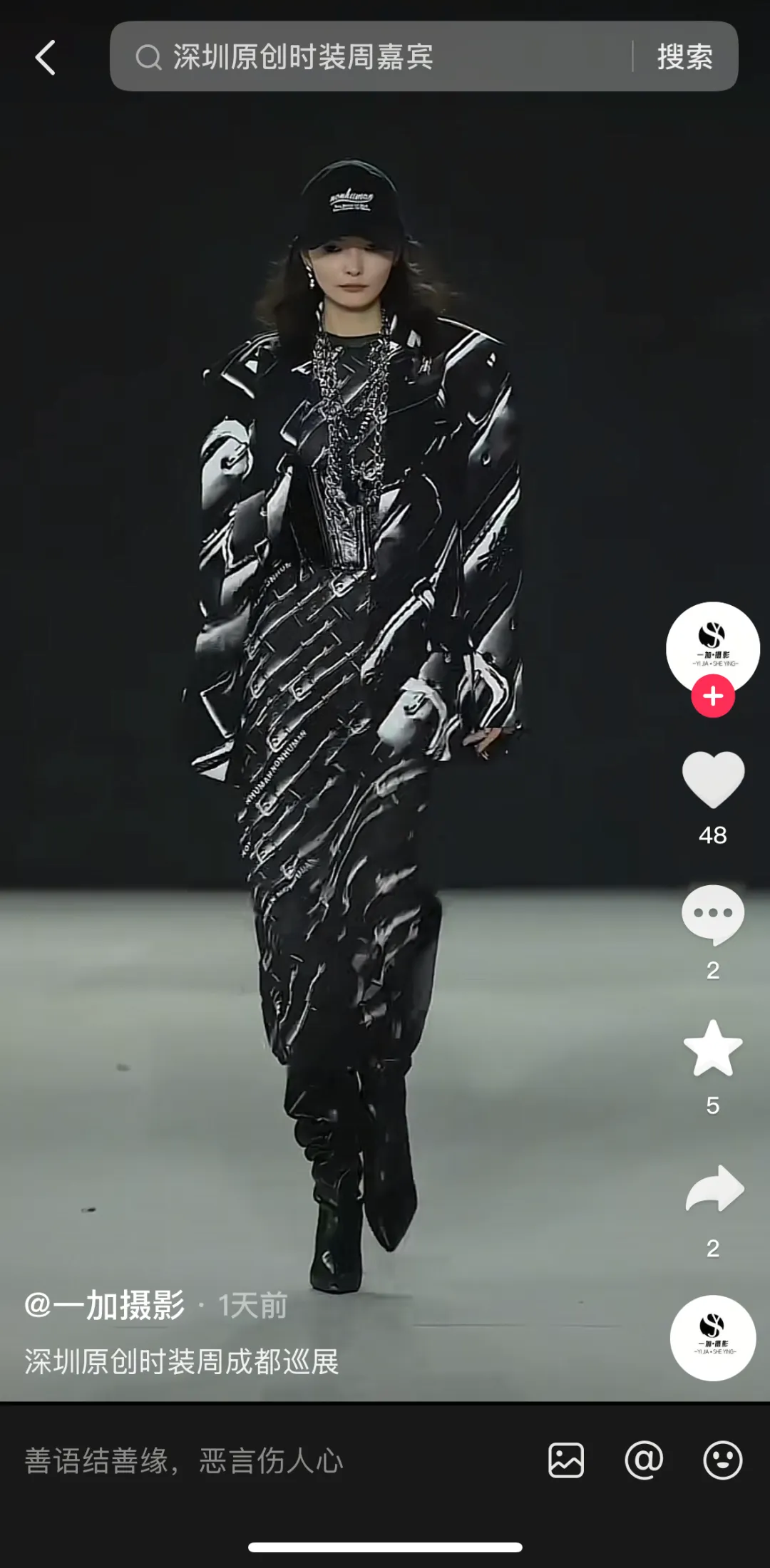This screenshot has width=770, height=1568.
Task: Open the comments bubble
Action: click(713, 914)
